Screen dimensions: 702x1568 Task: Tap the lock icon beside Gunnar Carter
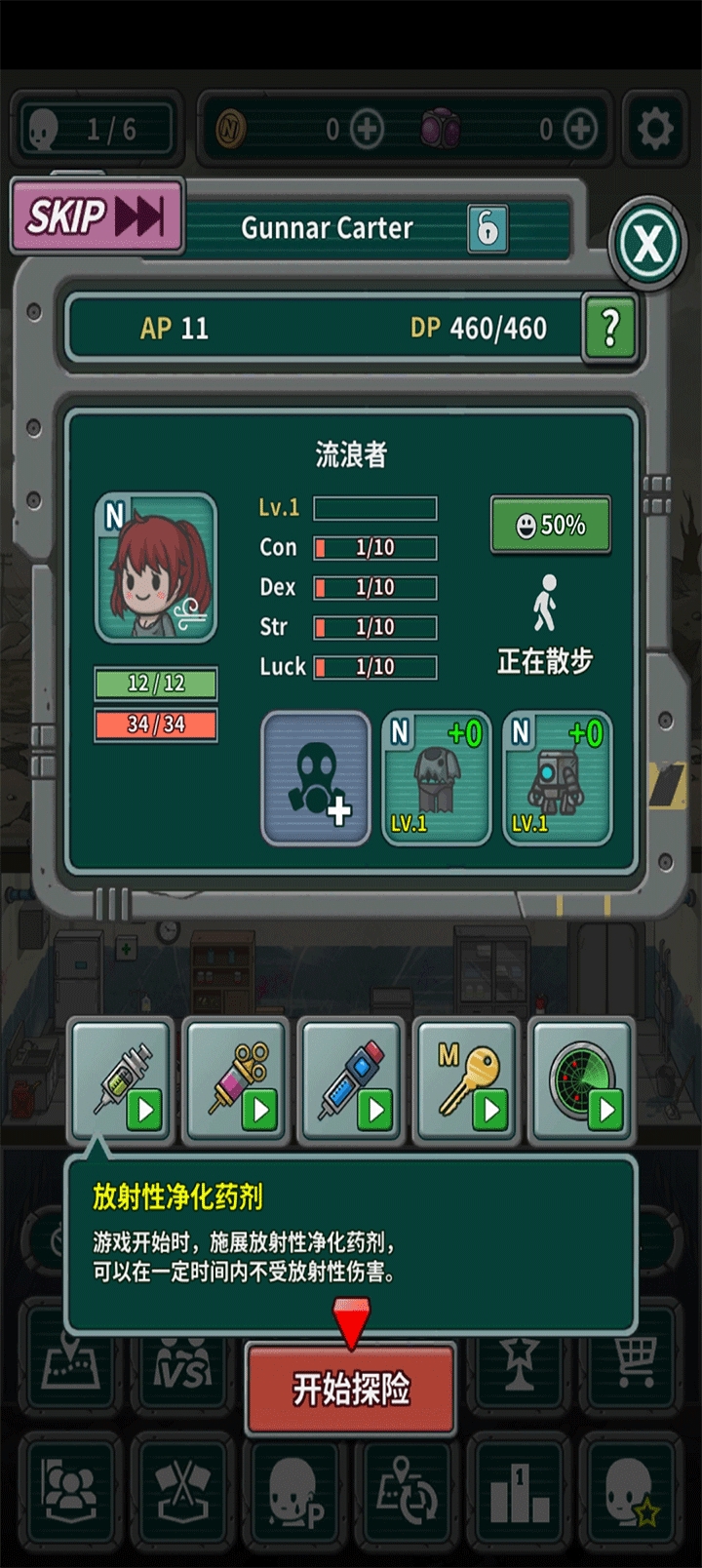click(x=487, y=229)
